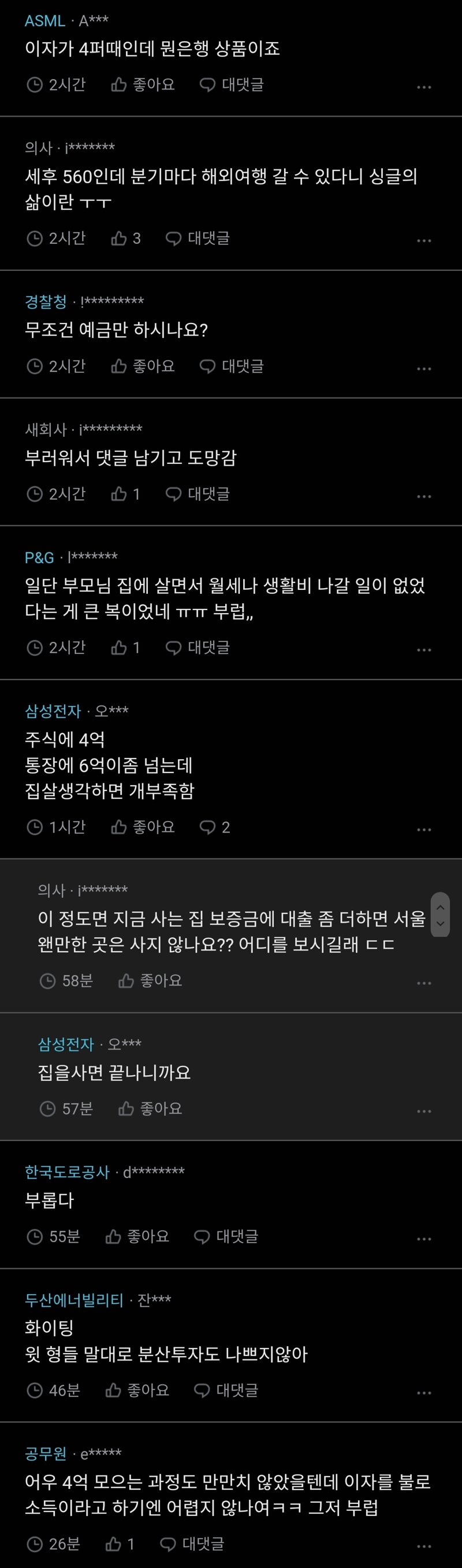The height and width of the screenshot is (1568, 462).
Task: Reply to the 공무원 user's comment
Action: (x=191, y=1544)
